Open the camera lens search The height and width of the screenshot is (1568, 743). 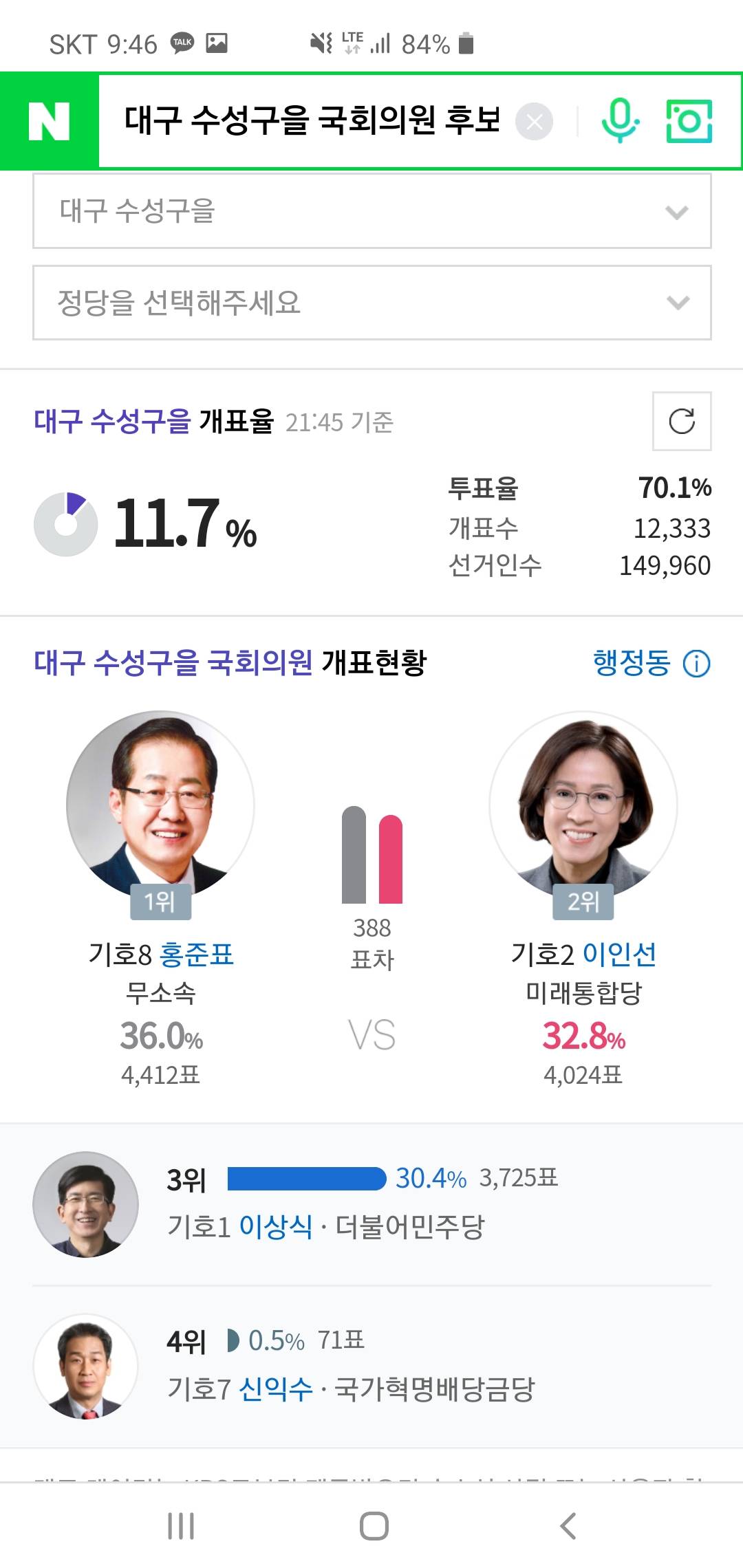689,122
